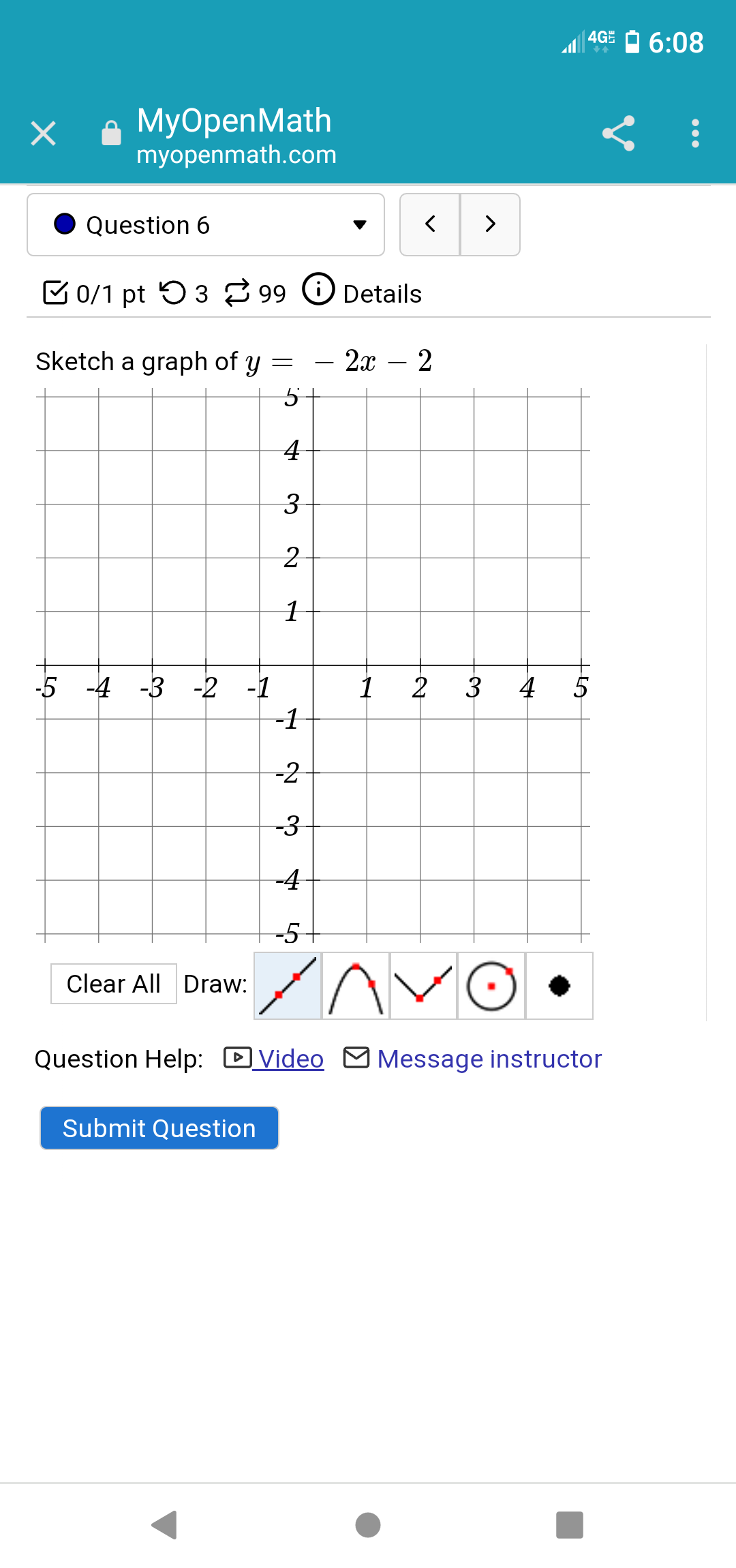The width and height of the screenshot is (736, 1568).
Task: Share the MyOpenMath page
Action: (x=619, y=134)
